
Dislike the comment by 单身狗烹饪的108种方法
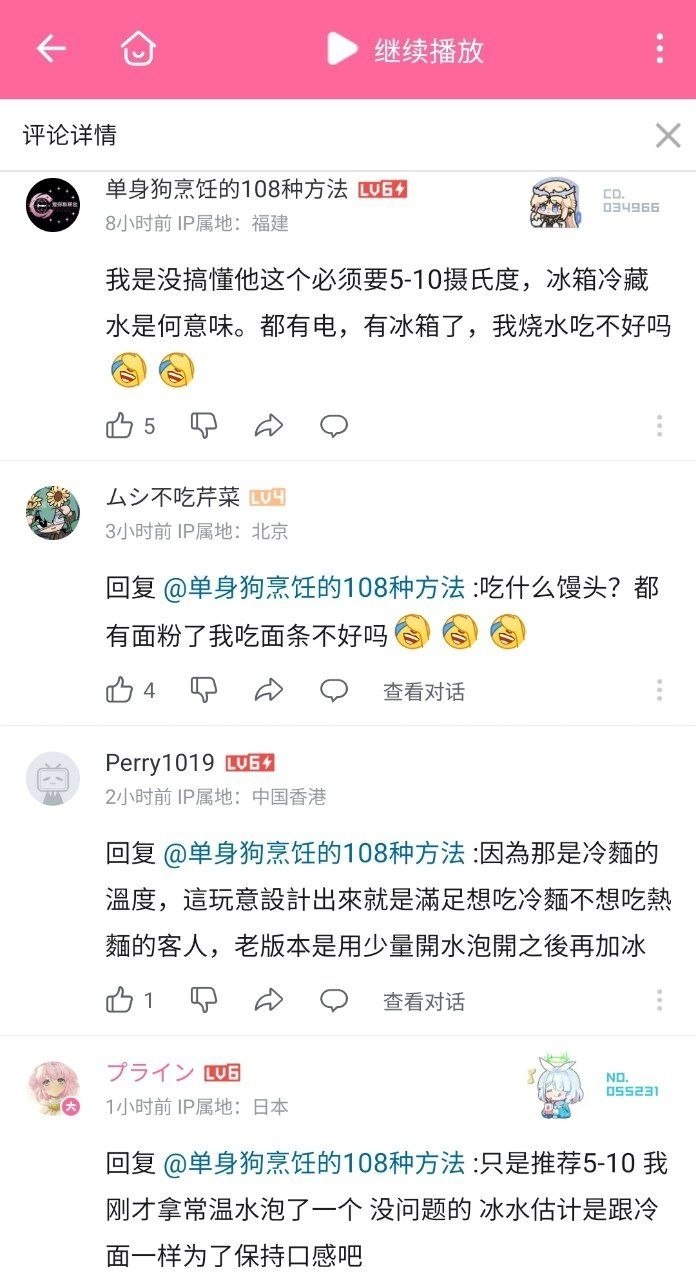[x=204, y=426]
